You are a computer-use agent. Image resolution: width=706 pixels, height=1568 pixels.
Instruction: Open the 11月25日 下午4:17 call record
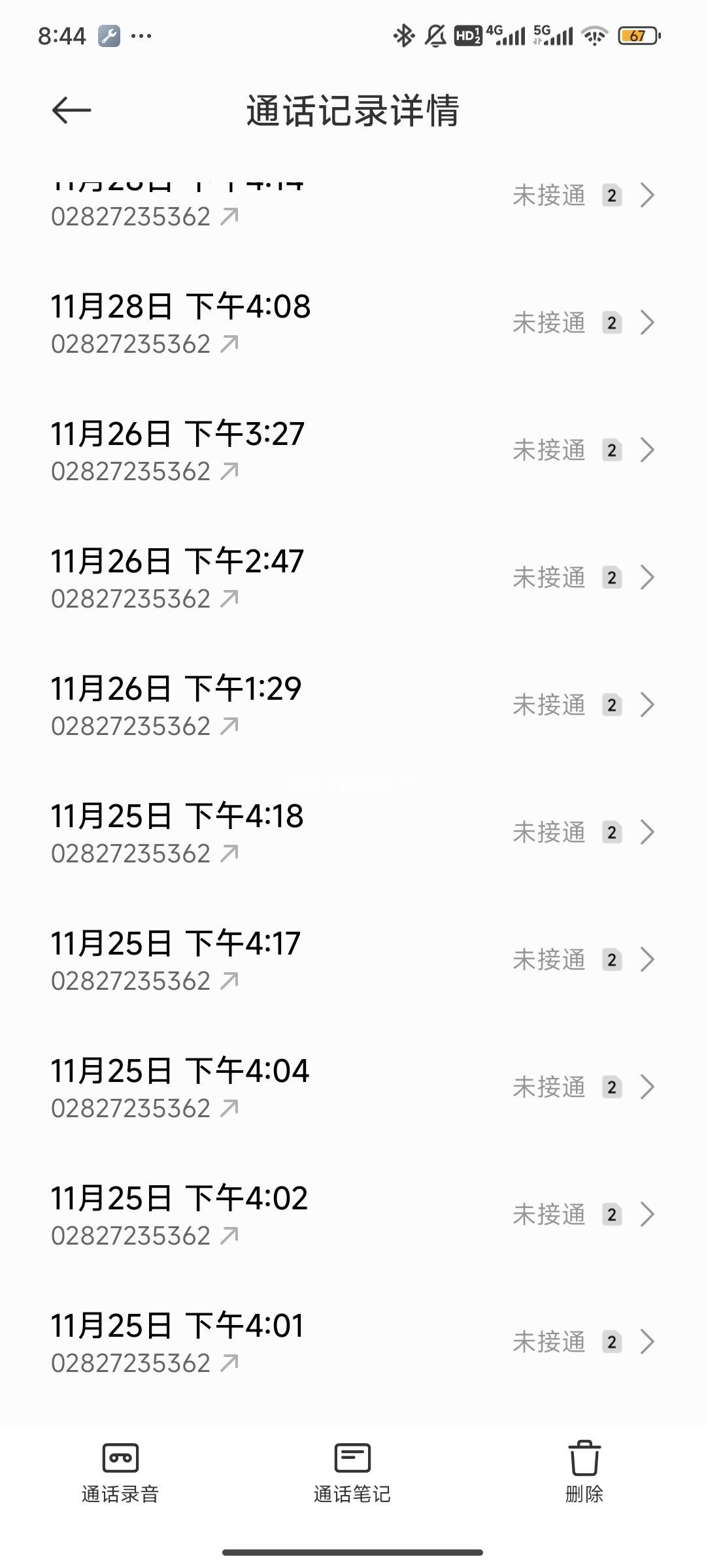[x=353, y=960]
